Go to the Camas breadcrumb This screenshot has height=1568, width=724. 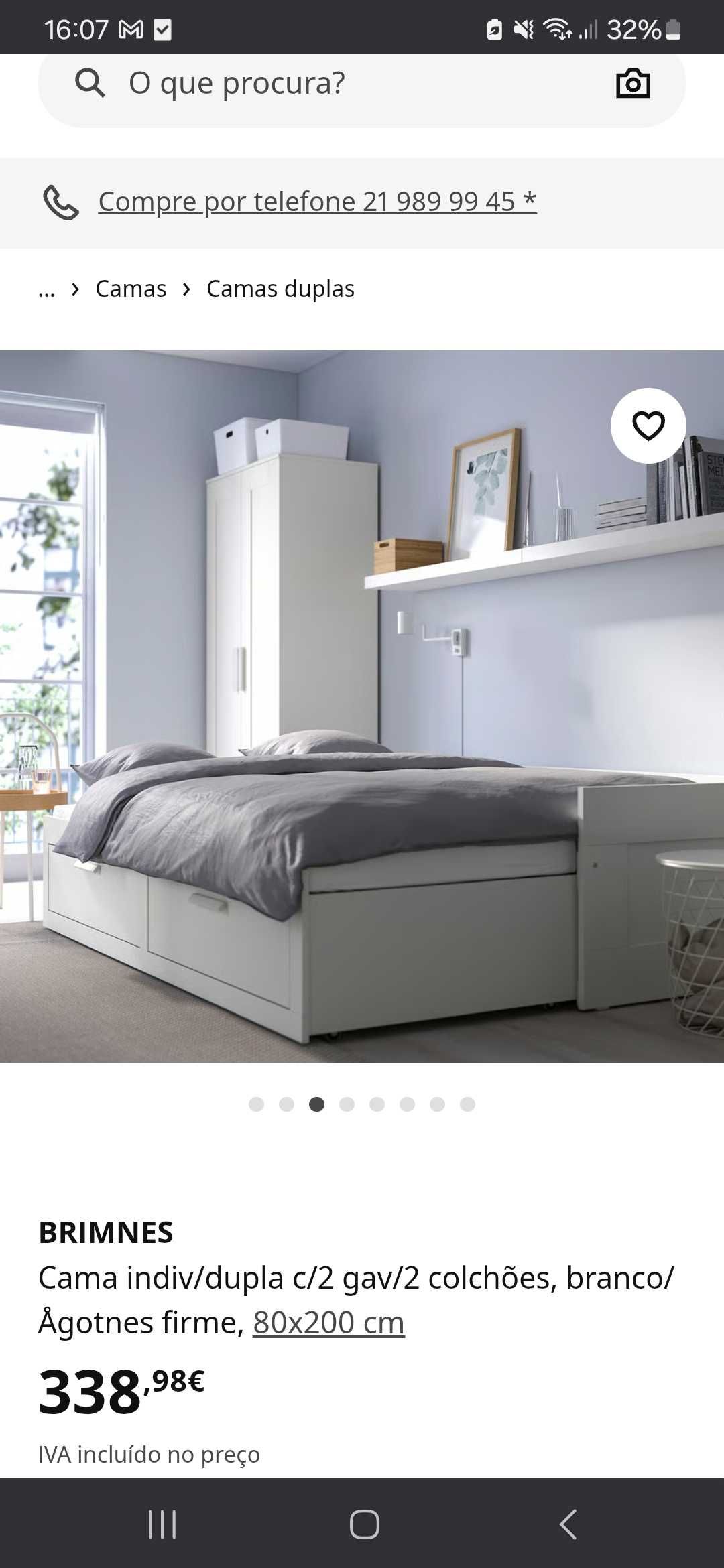[x=131, y=289]
